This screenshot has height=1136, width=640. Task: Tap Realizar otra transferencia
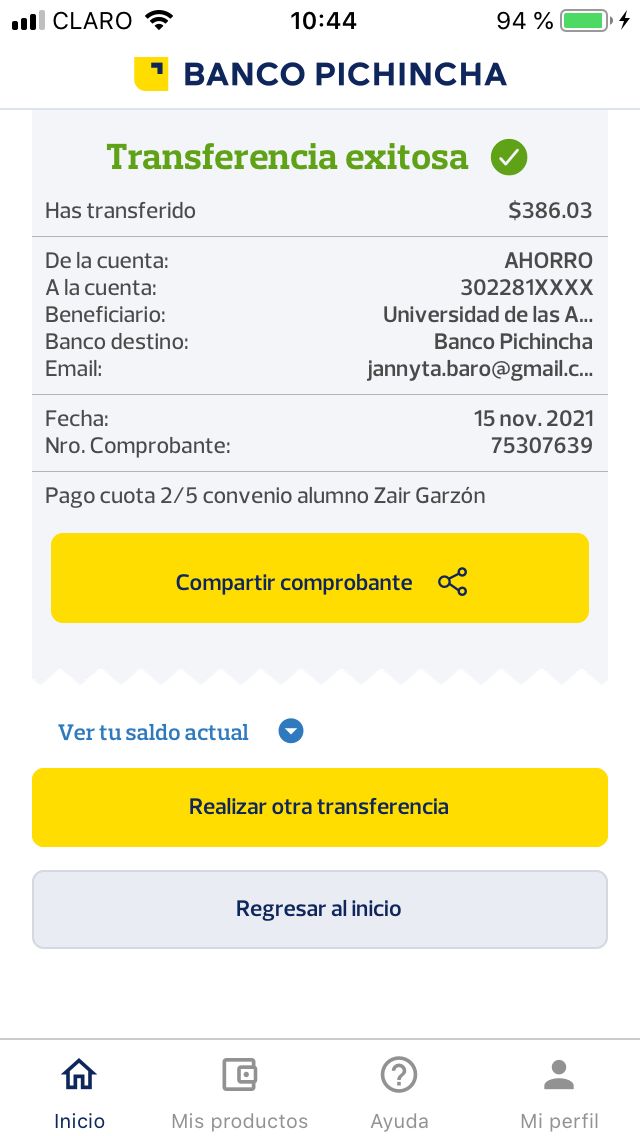(x=320, y=807)
